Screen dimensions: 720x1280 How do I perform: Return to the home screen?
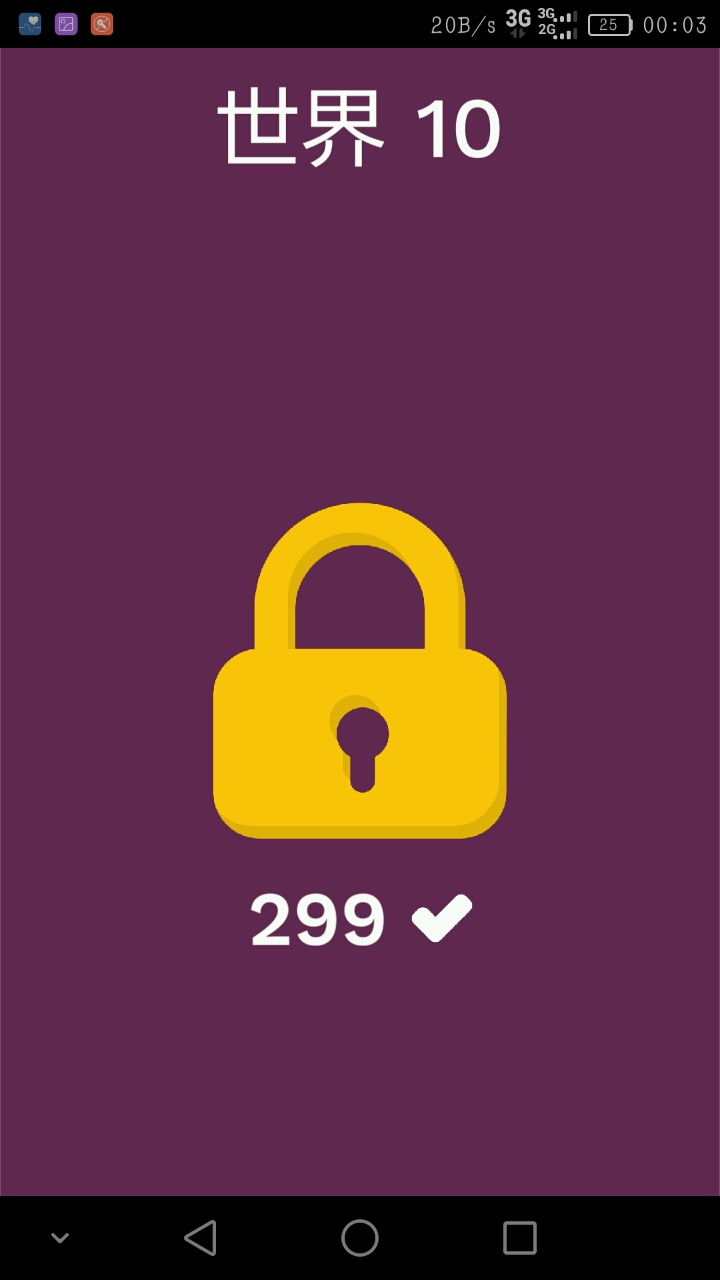click(x=360, y=1238)
